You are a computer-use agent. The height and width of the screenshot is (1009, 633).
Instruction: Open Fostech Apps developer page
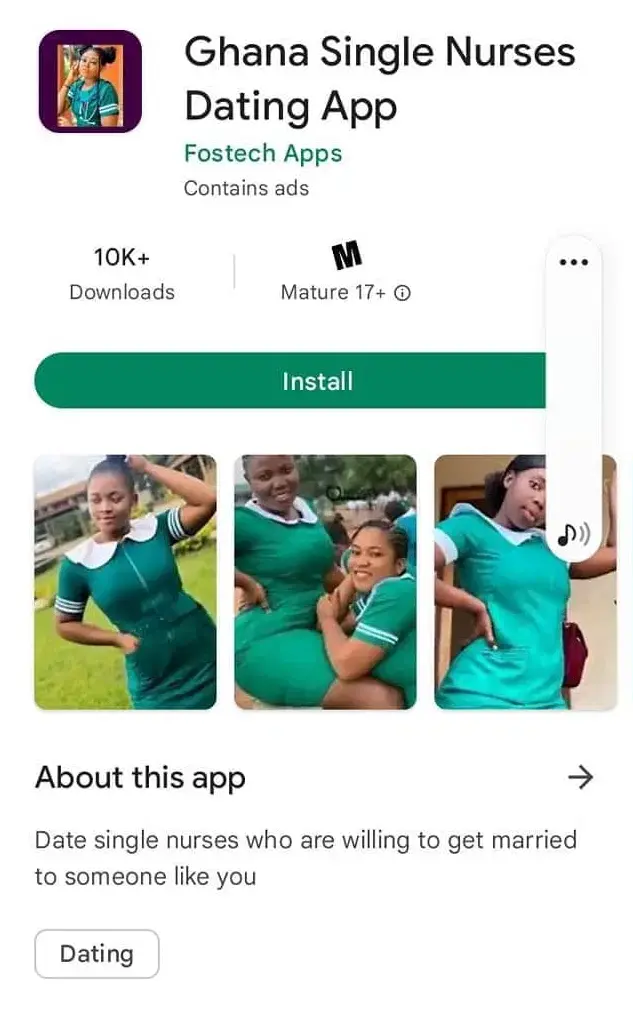(263, 154)
